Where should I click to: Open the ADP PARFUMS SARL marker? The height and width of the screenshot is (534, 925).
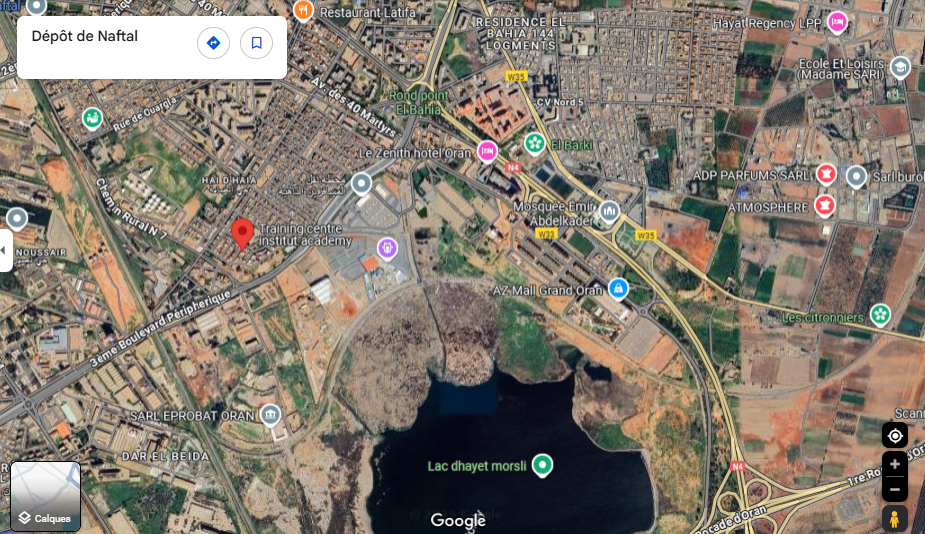click(x=826, y=175)
